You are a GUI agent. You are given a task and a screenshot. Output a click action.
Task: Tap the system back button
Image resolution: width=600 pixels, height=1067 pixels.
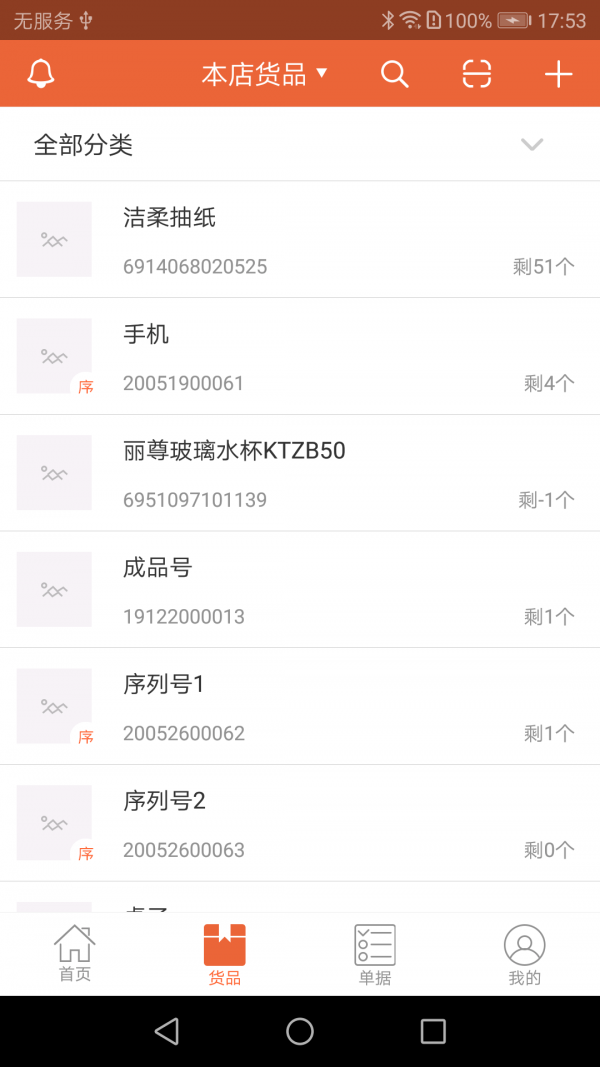tap(167, 1031)
